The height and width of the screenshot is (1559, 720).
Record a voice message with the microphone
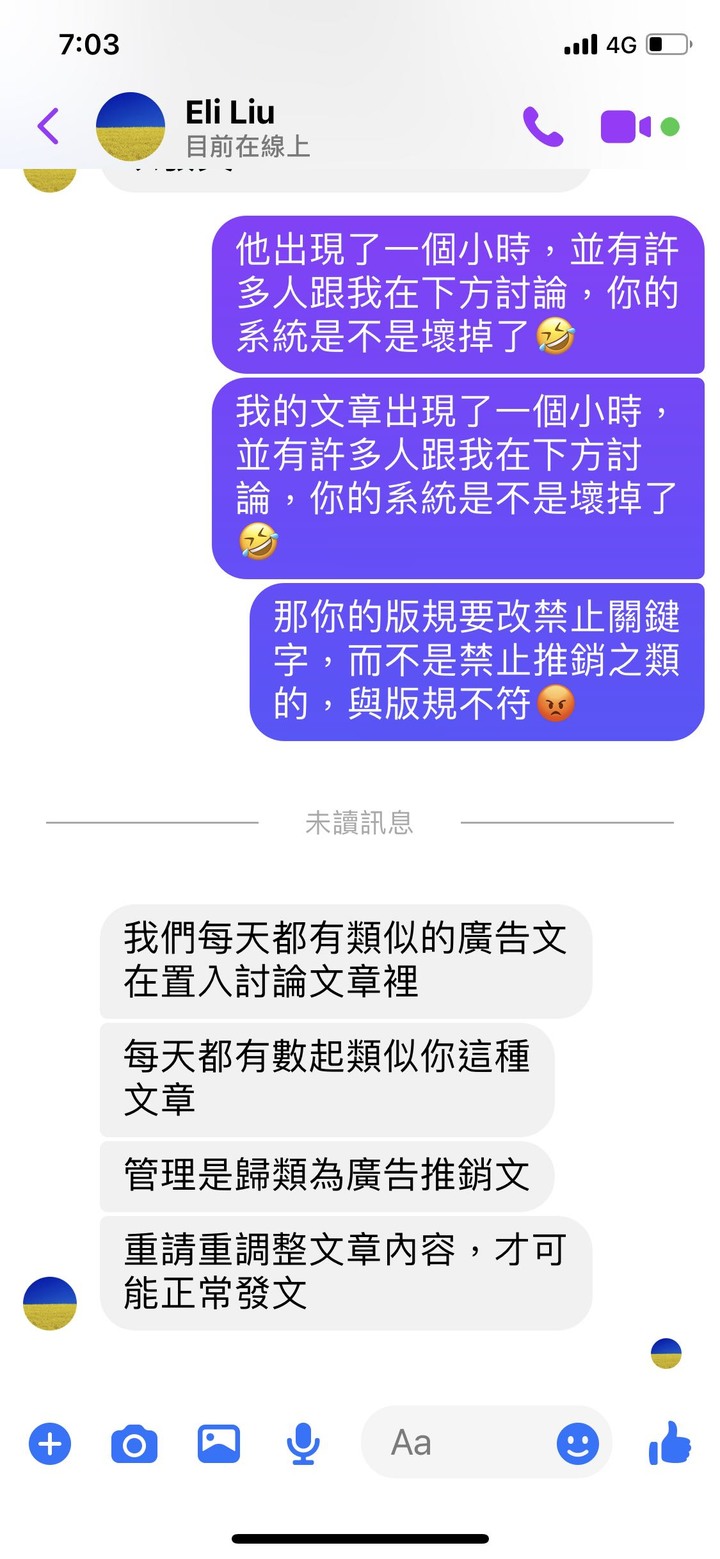point(303,1444)
